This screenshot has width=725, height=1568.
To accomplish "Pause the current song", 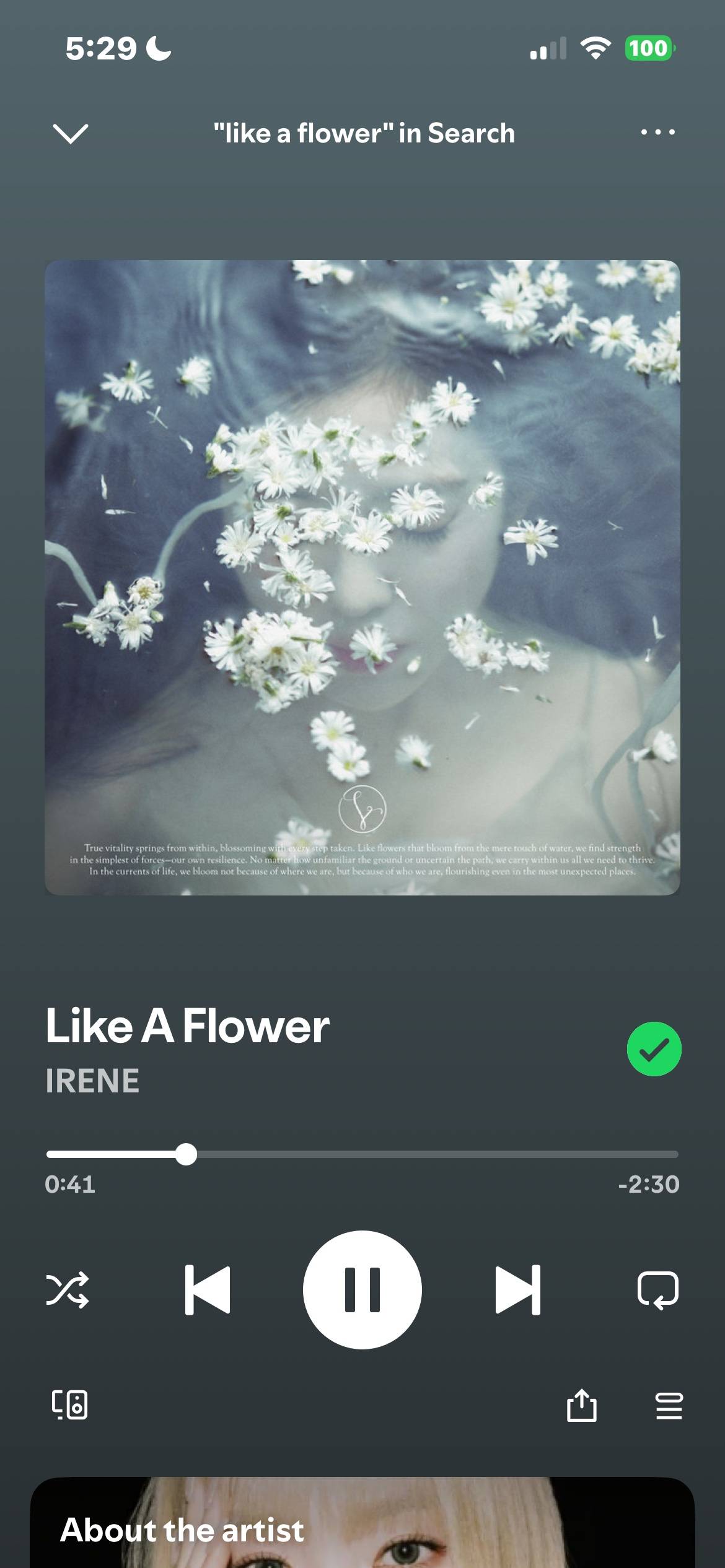I will pos(362,1290).
